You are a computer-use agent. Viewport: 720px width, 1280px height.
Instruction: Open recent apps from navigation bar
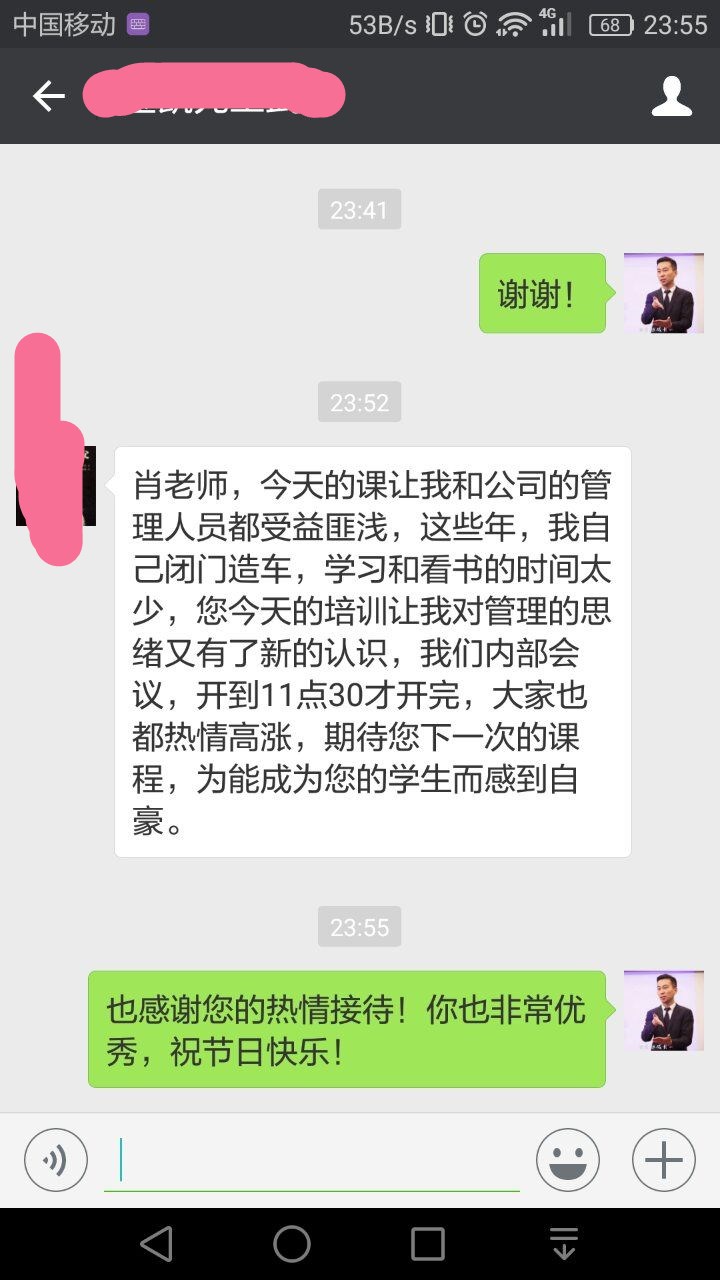click(428, 1244)
